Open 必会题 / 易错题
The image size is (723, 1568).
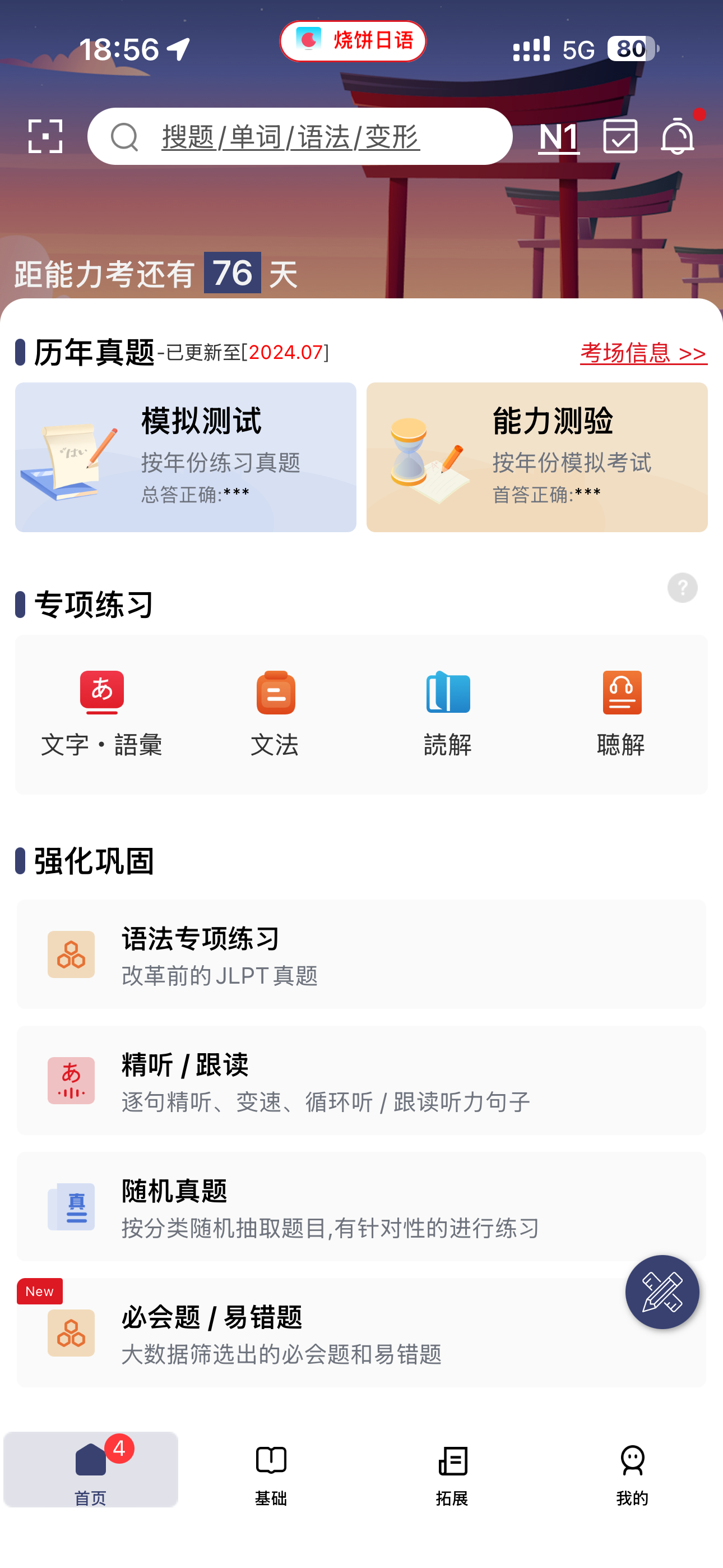pos(317,1333)
